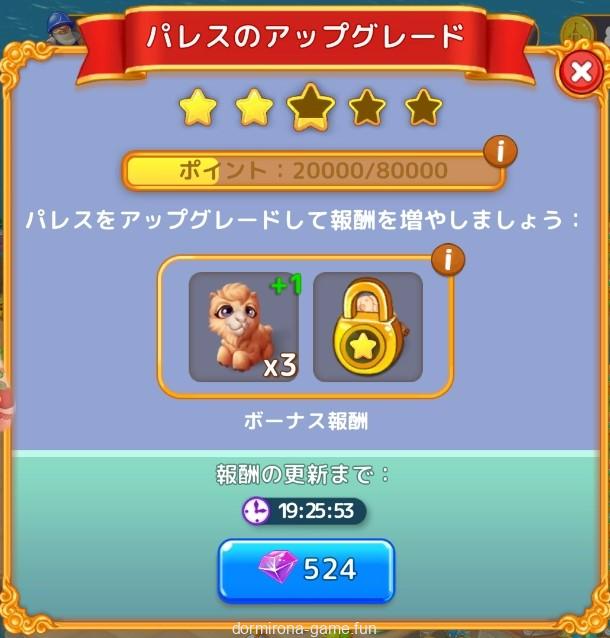The image size is (610, 638).
Task: Open info icon on bonus rewards box
Action: pyautogui.click(x=448, y=260)
